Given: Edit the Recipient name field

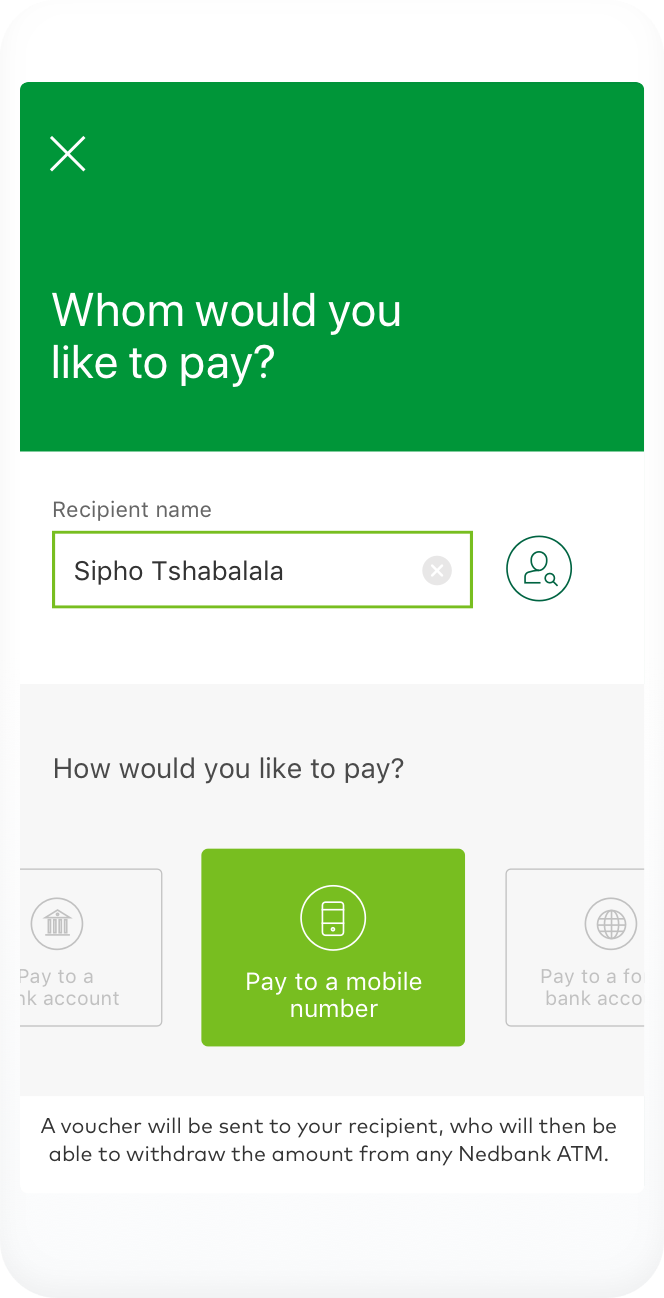Looking at the screenshot, I should click(x=240, y=571).
